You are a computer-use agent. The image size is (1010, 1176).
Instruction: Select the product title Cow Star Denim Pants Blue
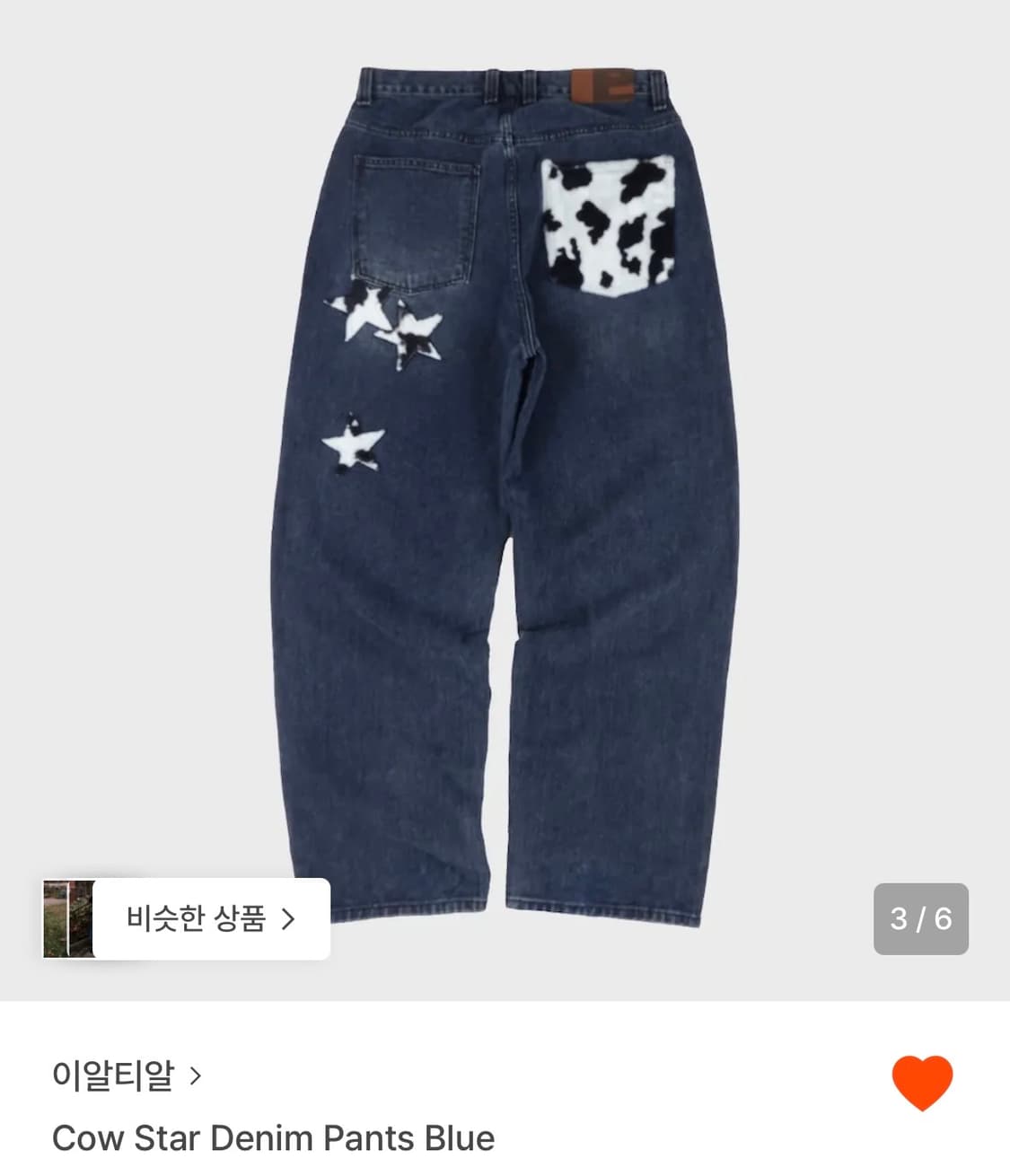pos(274,1139)
